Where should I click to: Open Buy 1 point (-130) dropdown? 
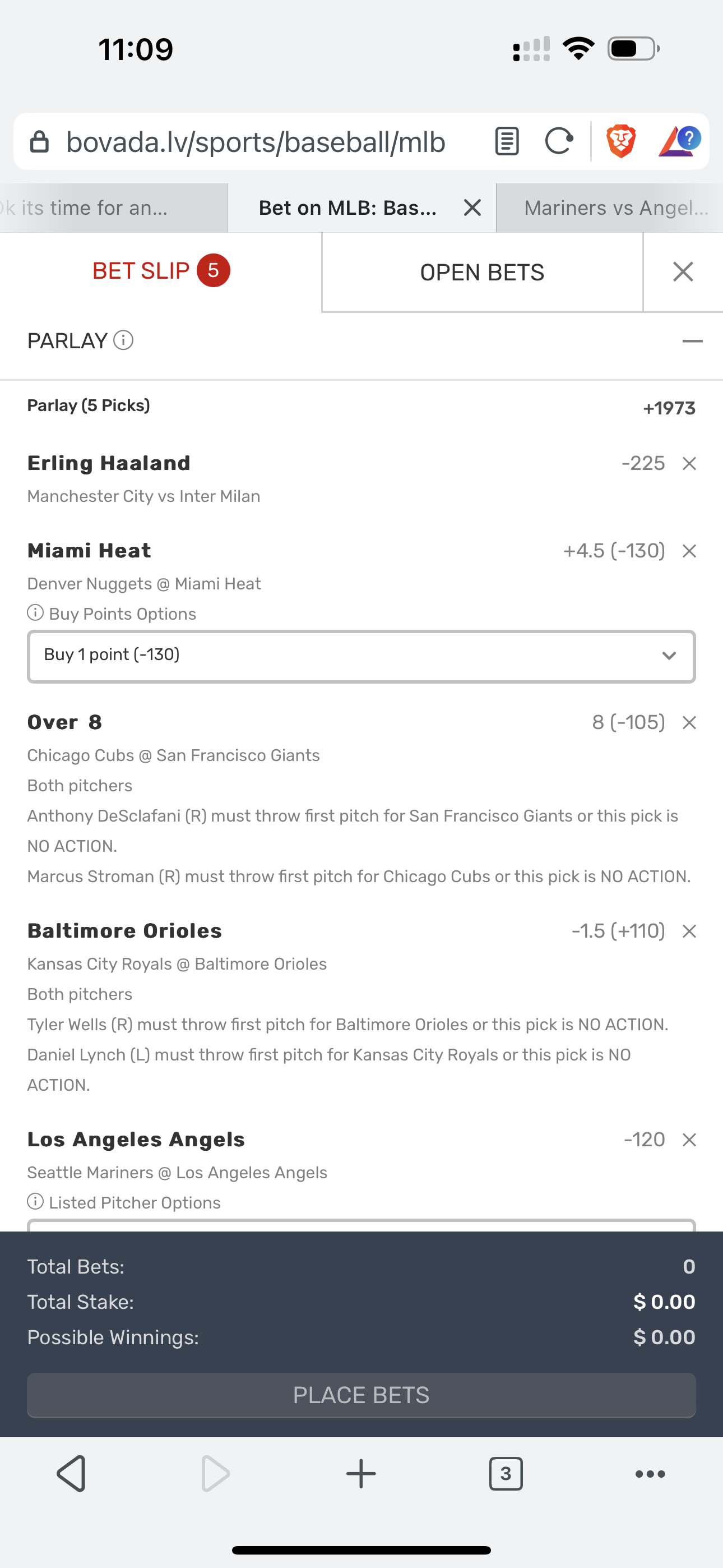click(361, 656)
